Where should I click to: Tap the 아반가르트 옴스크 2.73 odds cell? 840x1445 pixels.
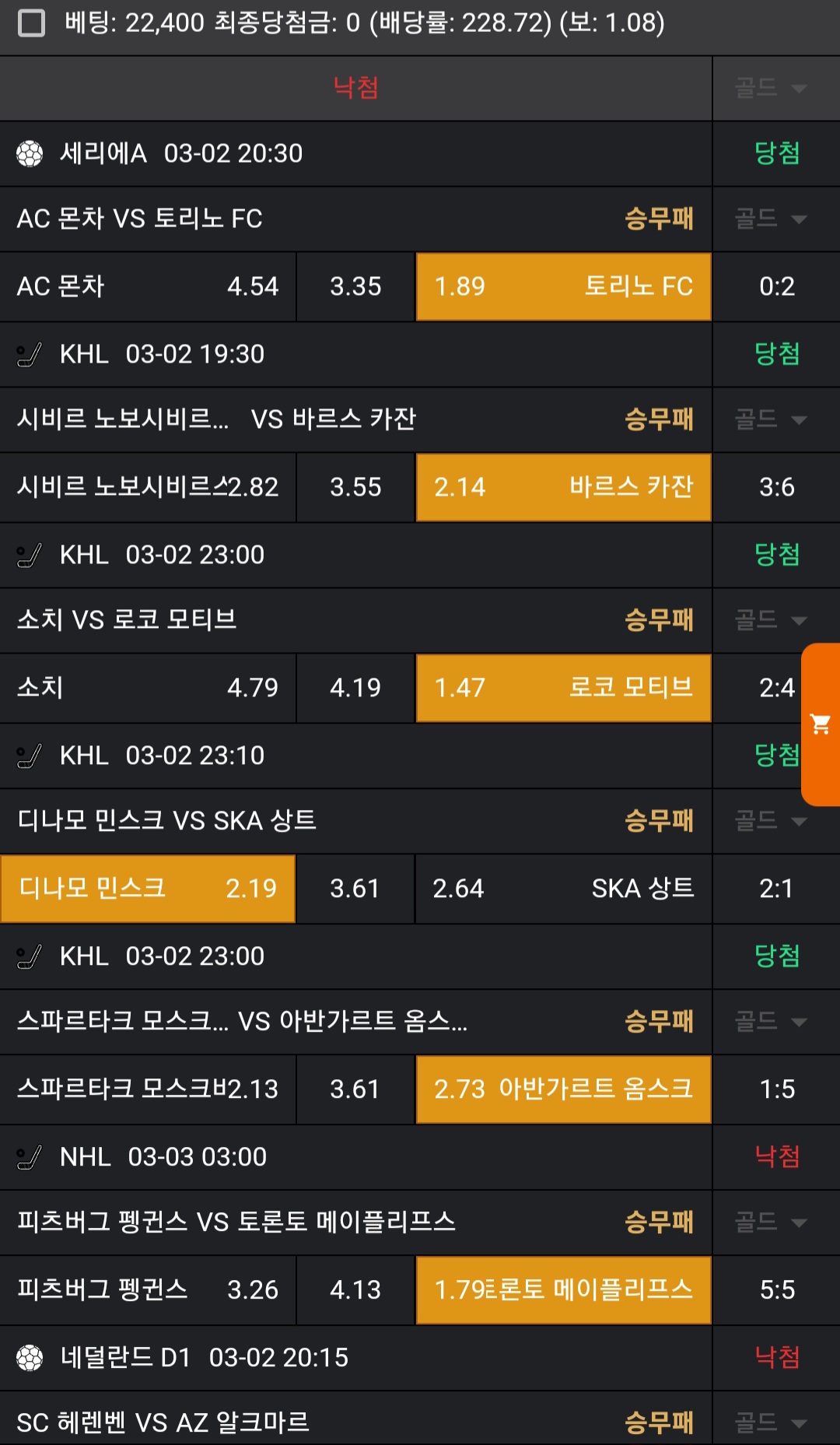tap(563, 1089)
